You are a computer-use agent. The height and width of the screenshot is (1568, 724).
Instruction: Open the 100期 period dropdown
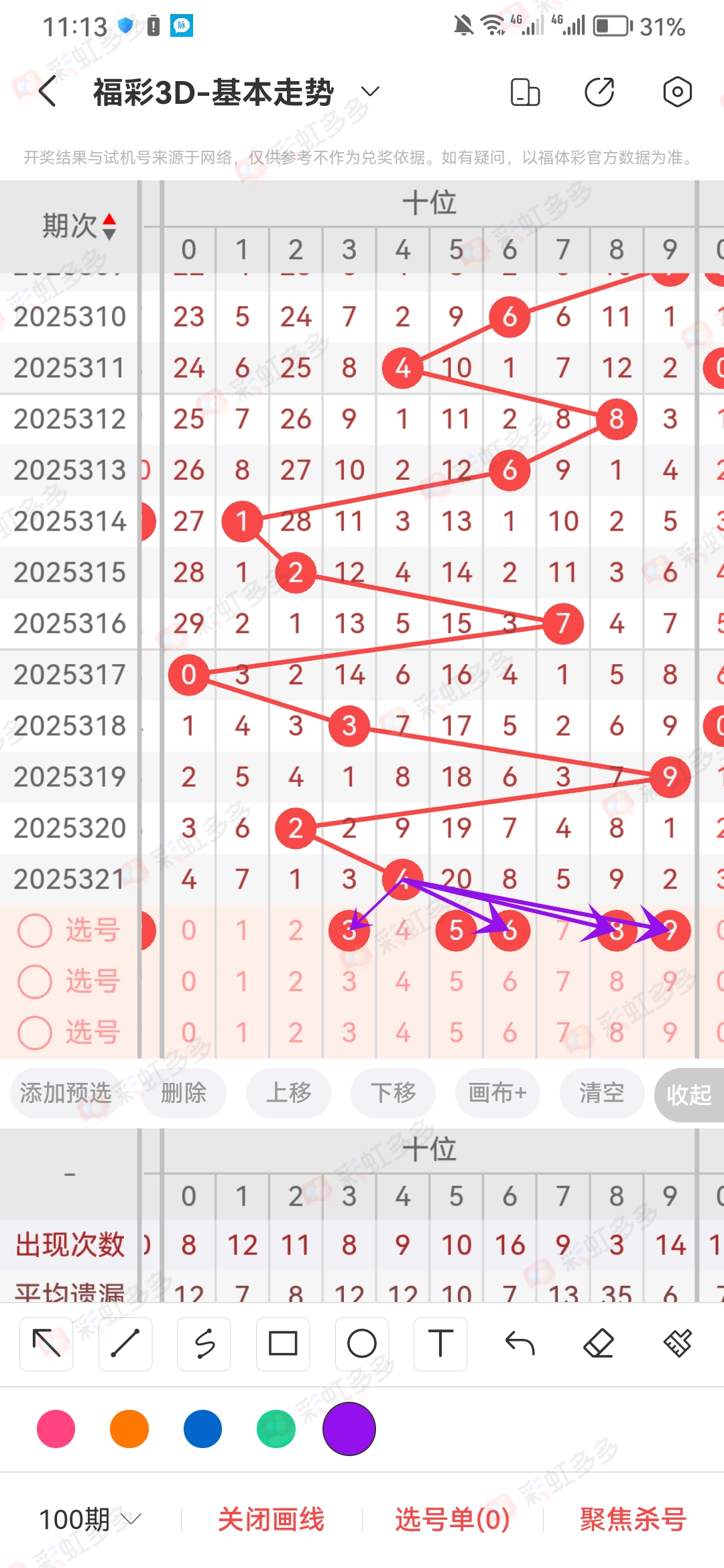tap(90, 1519)
